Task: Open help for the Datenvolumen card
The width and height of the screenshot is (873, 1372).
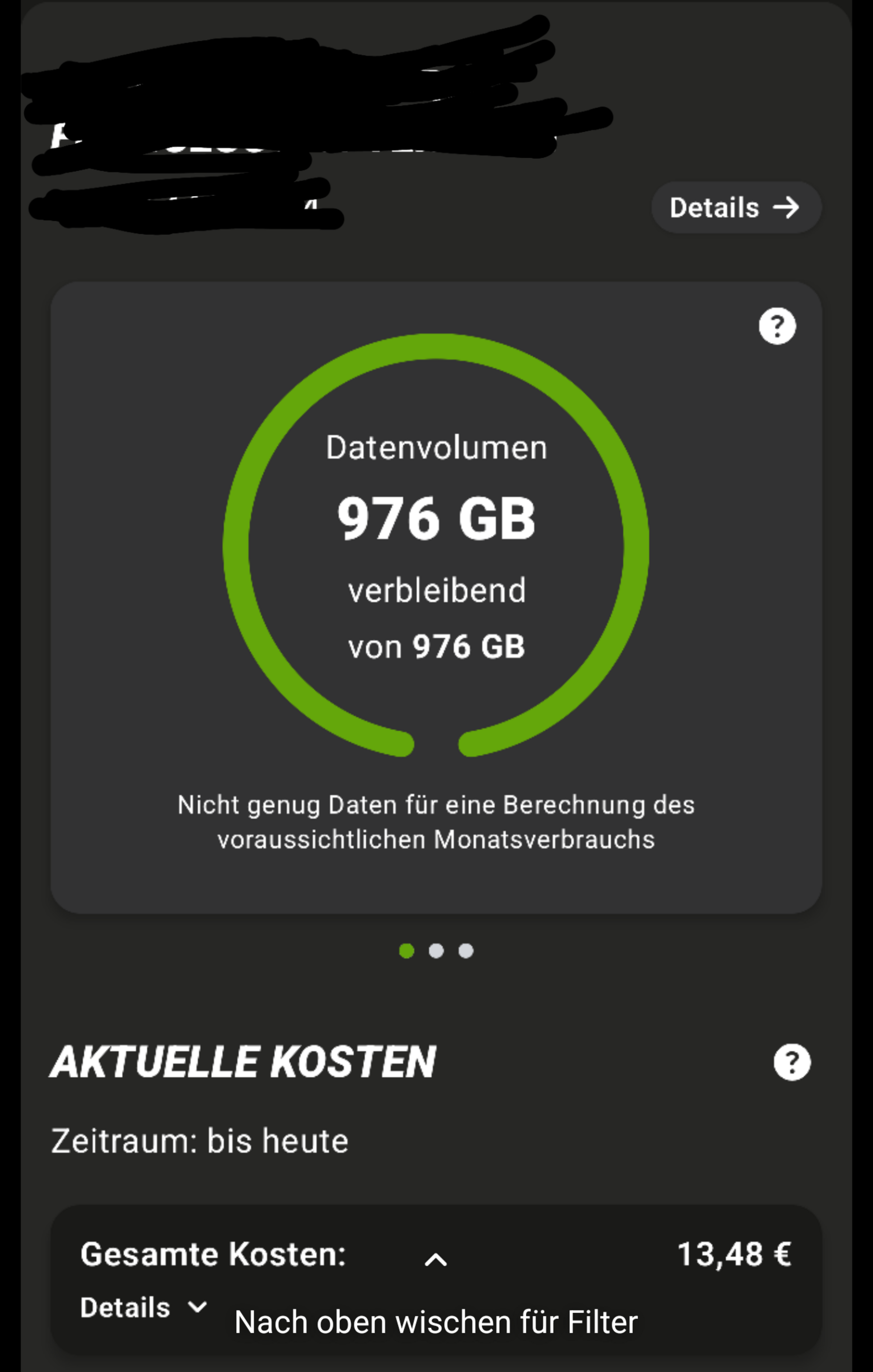Action: [777, 326]
